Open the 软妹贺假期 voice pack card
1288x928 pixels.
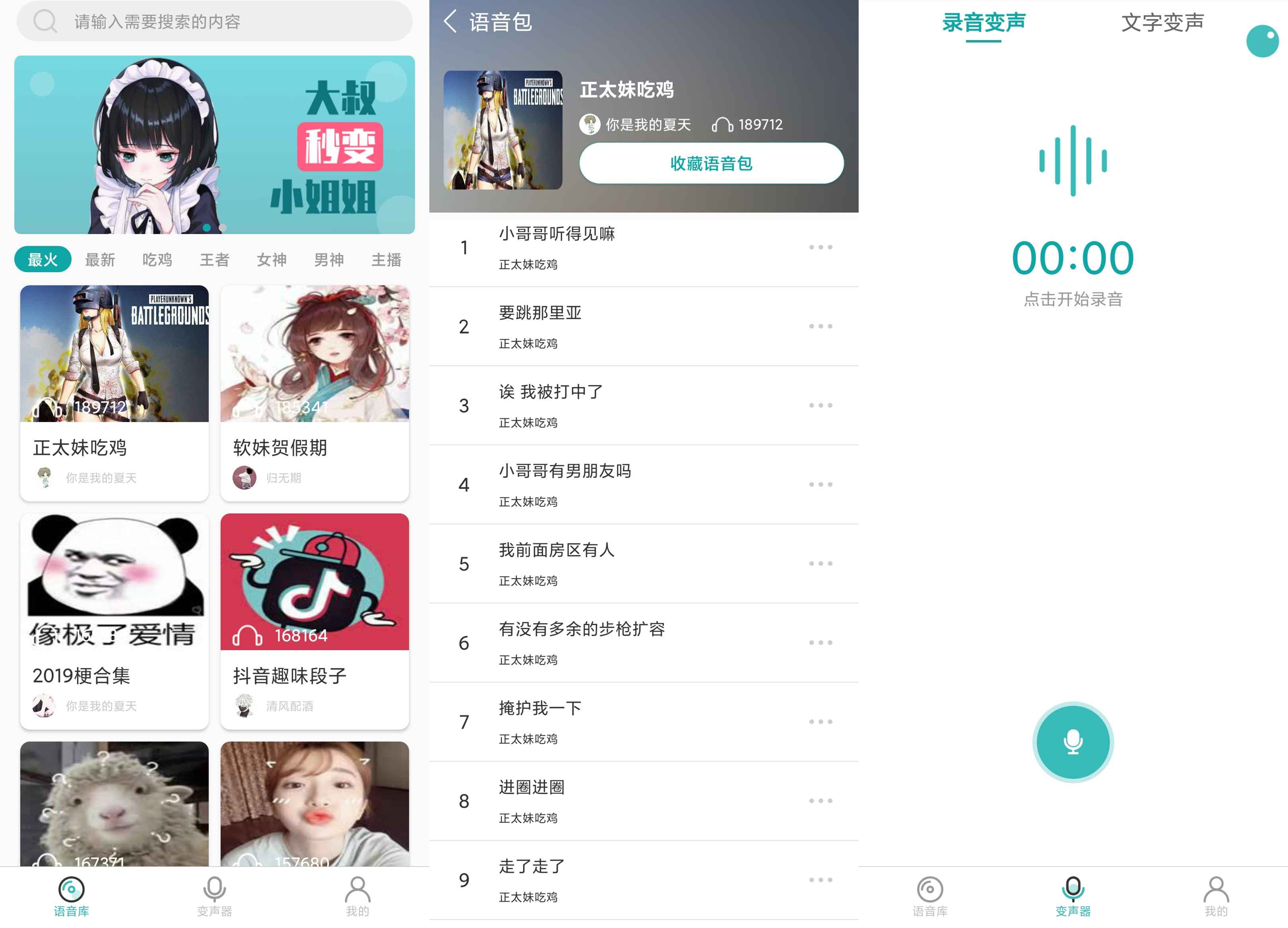(x=314, y=393)
